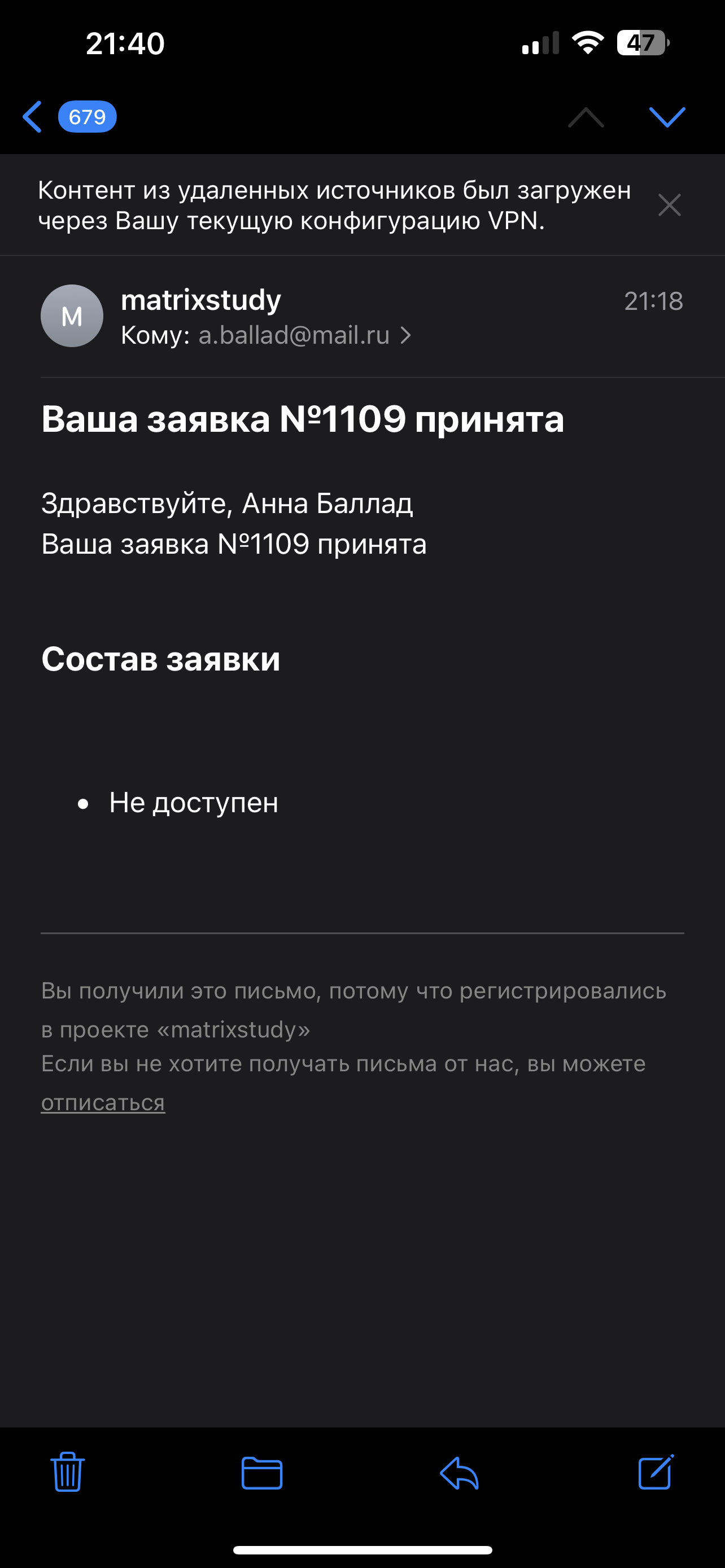The image size is (725, 1568).
Task: Delete this email with the trash icon
Action: tap(68, 1473)
